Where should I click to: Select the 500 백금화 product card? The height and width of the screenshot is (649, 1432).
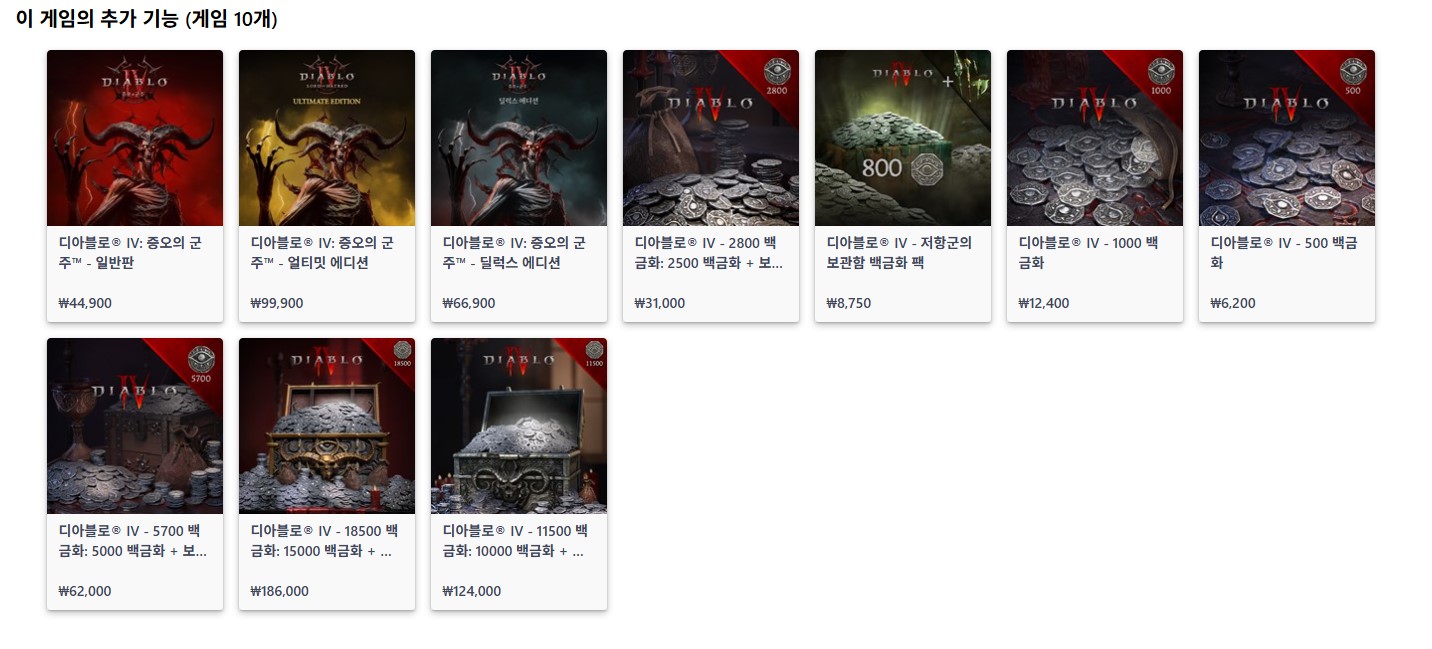[1287, 186]
